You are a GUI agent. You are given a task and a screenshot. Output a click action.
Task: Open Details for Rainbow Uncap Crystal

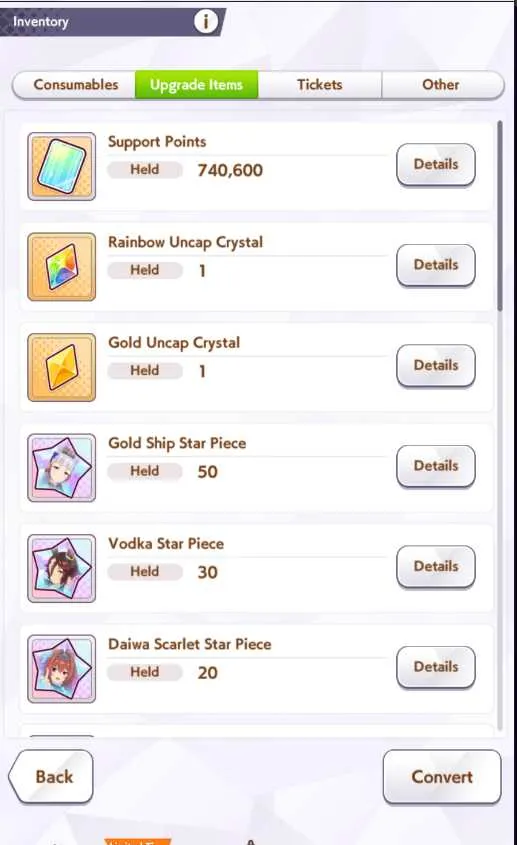[436, 265]
